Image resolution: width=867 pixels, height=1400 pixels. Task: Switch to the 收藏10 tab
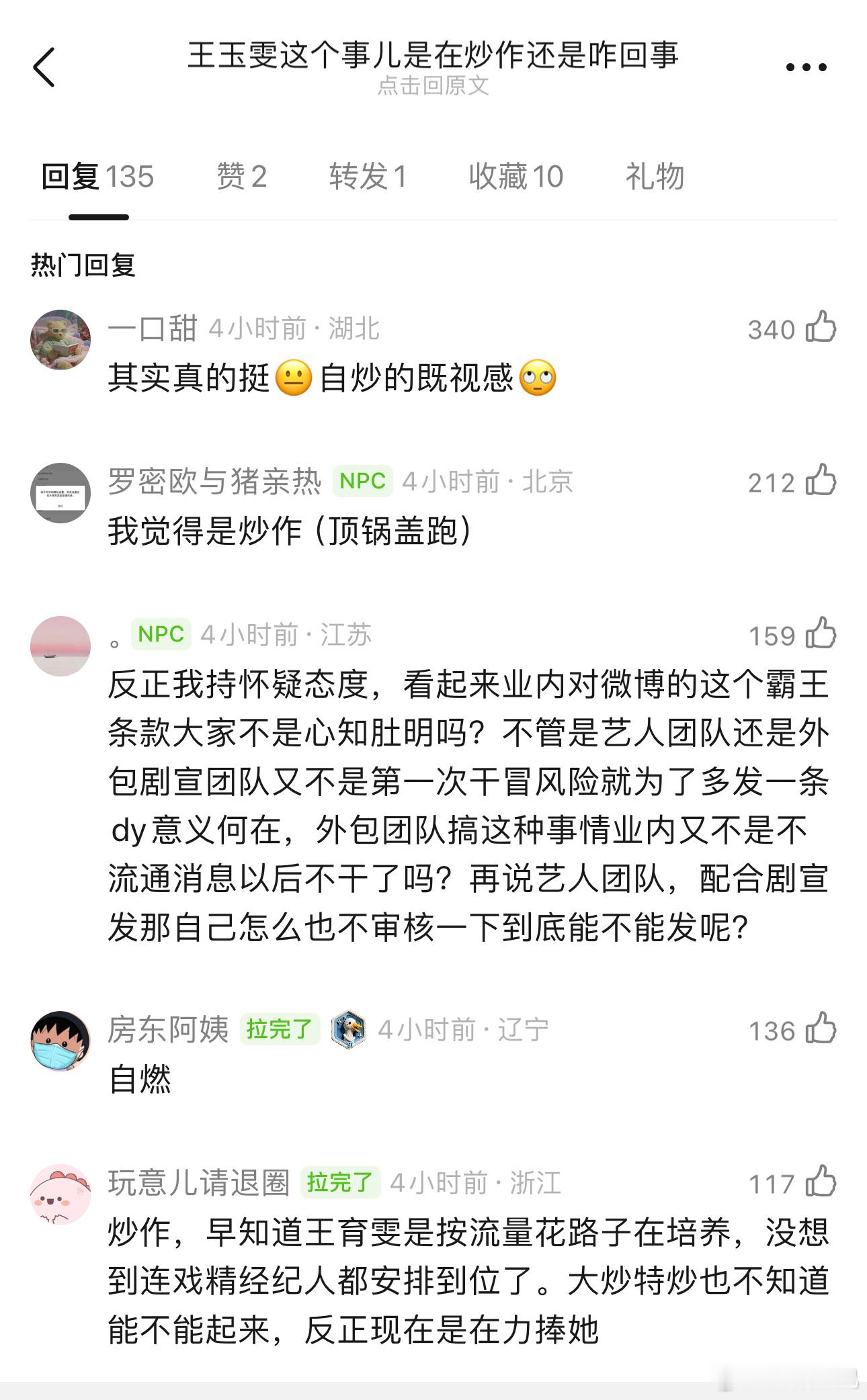pyautogui.click(x=513, y=176)
